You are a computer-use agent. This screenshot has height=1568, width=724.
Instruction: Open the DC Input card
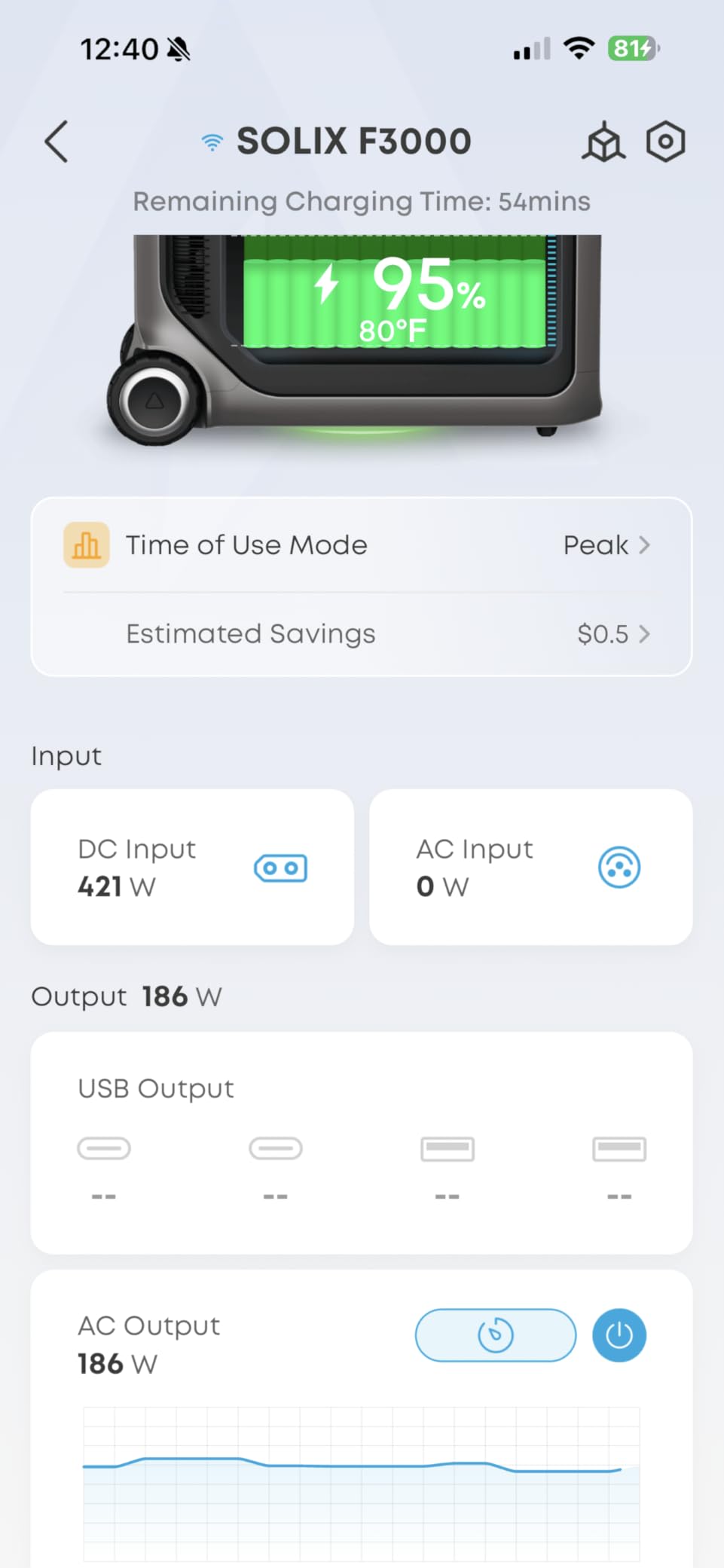pos(192,868)
